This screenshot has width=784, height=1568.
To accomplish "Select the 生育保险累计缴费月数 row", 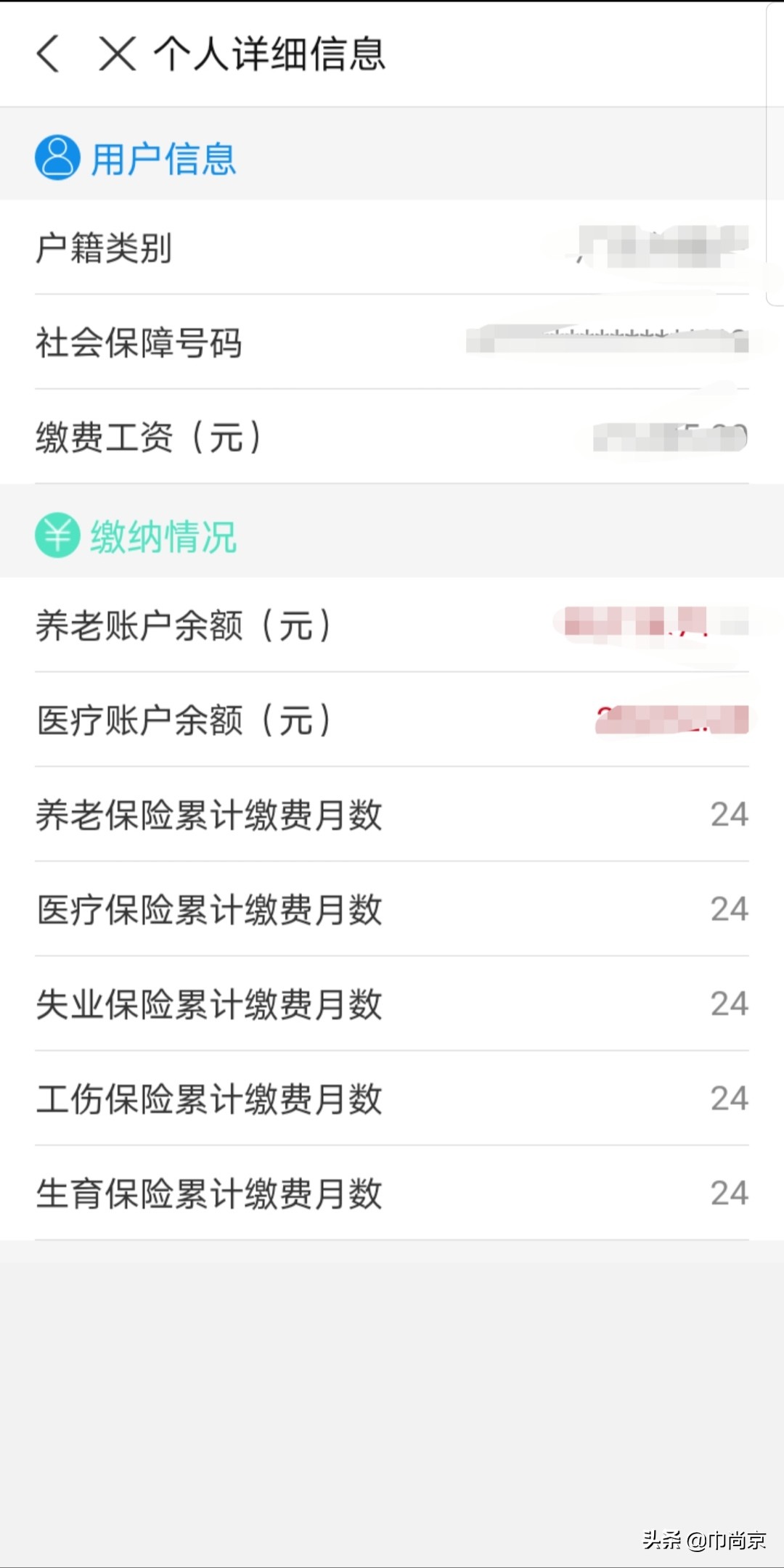I will (290, 1191).
